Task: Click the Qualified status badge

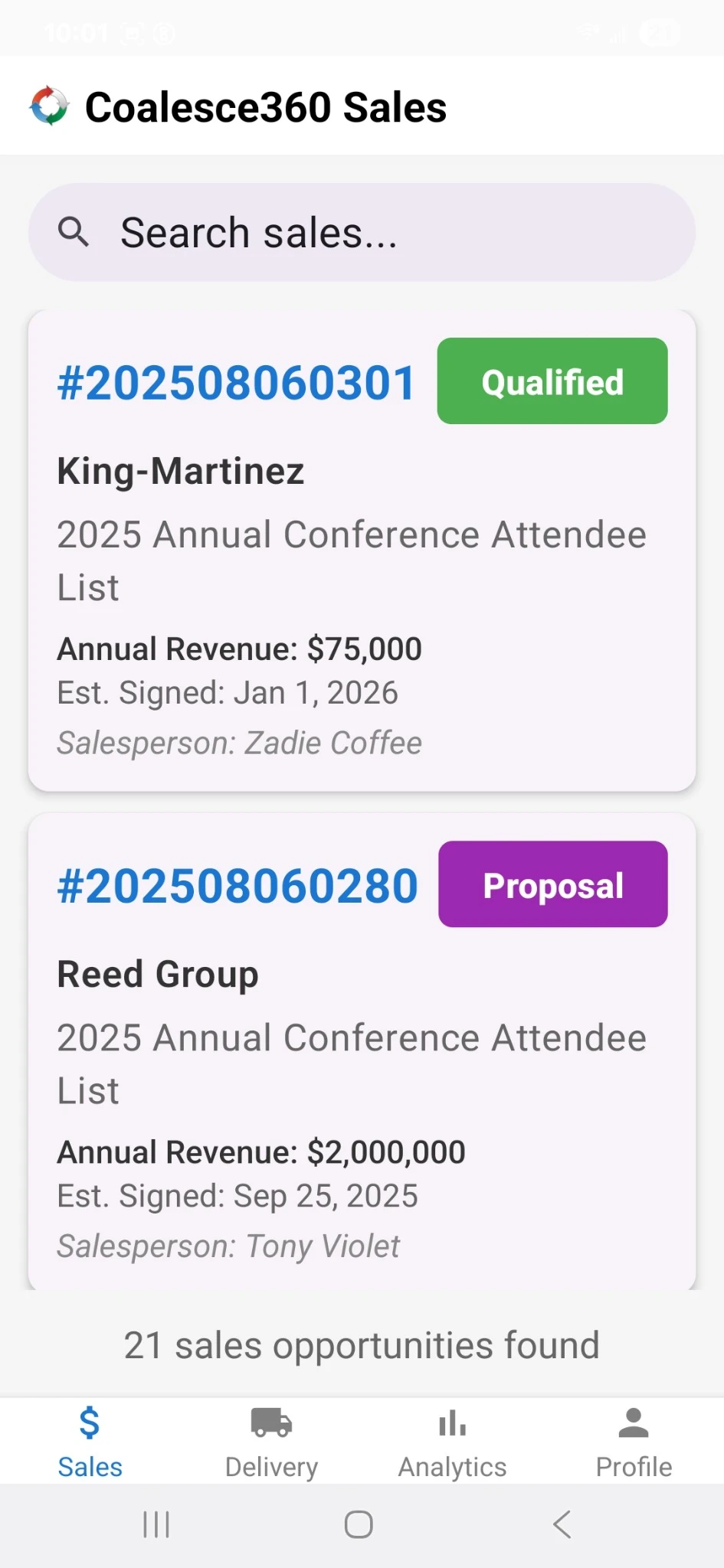Action: 552,381
